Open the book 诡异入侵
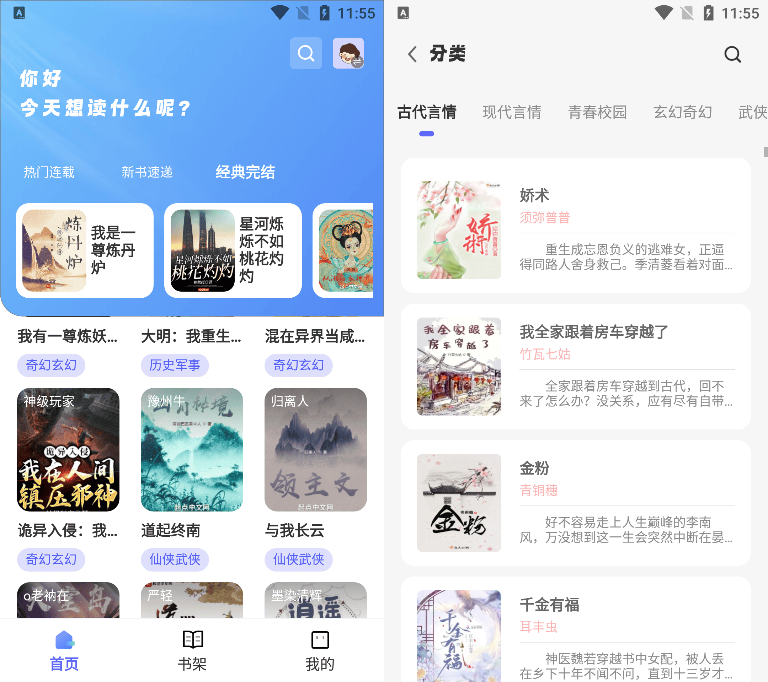 click(x=68, y=450)
